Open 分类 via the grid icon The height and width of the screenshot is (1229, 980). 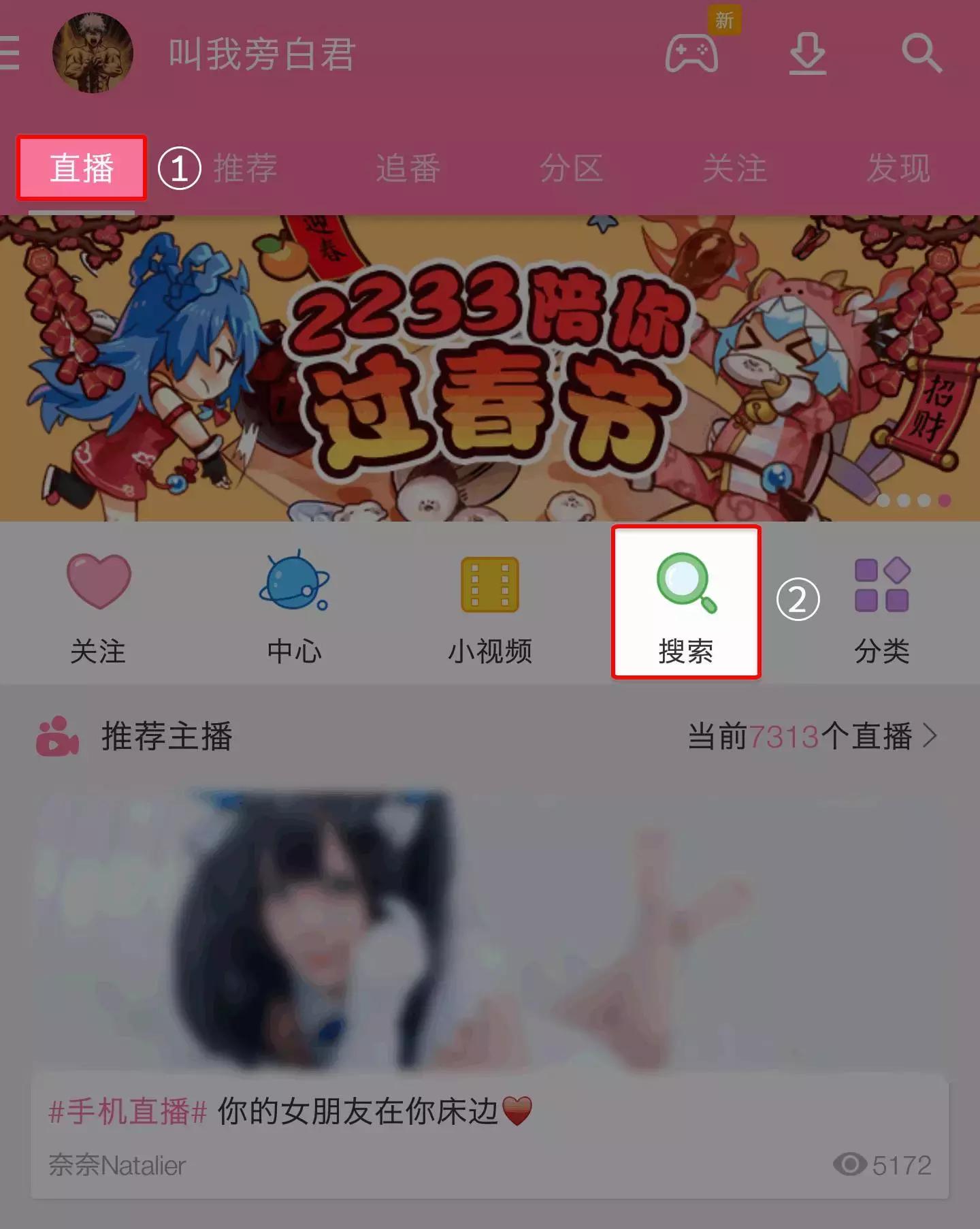click(881, 584)
